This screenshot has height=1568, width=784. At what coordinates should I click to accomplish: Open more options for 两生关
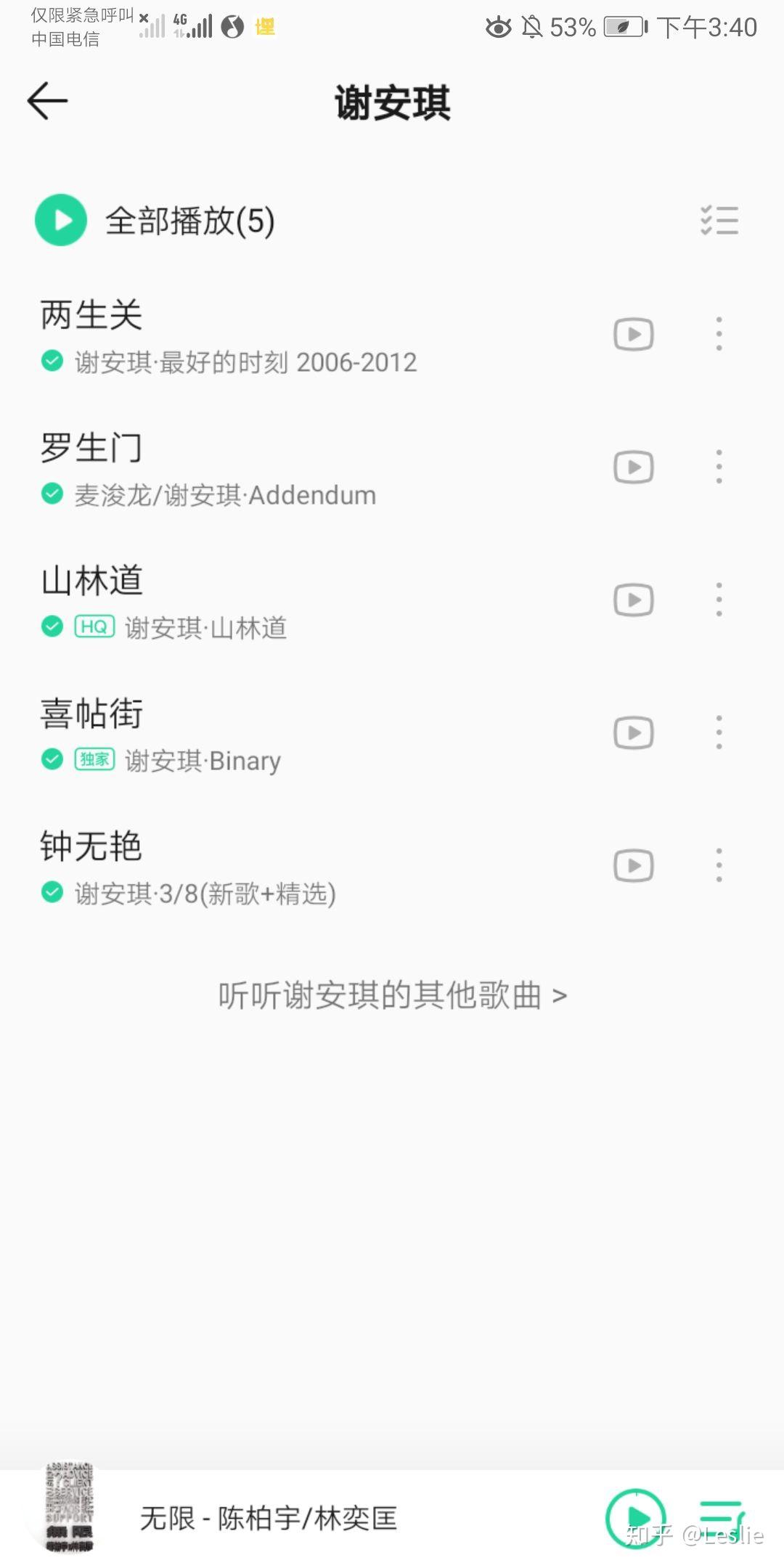[719, 335]
